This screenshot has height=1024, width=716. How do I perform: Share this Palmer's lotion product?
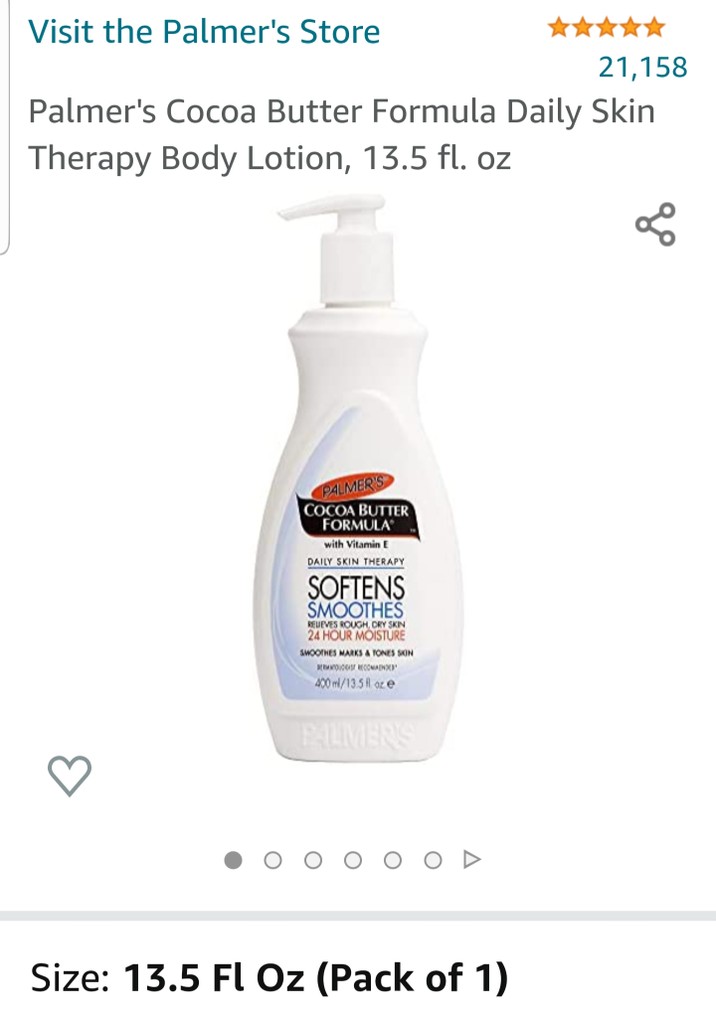click(x=656, y=225)
